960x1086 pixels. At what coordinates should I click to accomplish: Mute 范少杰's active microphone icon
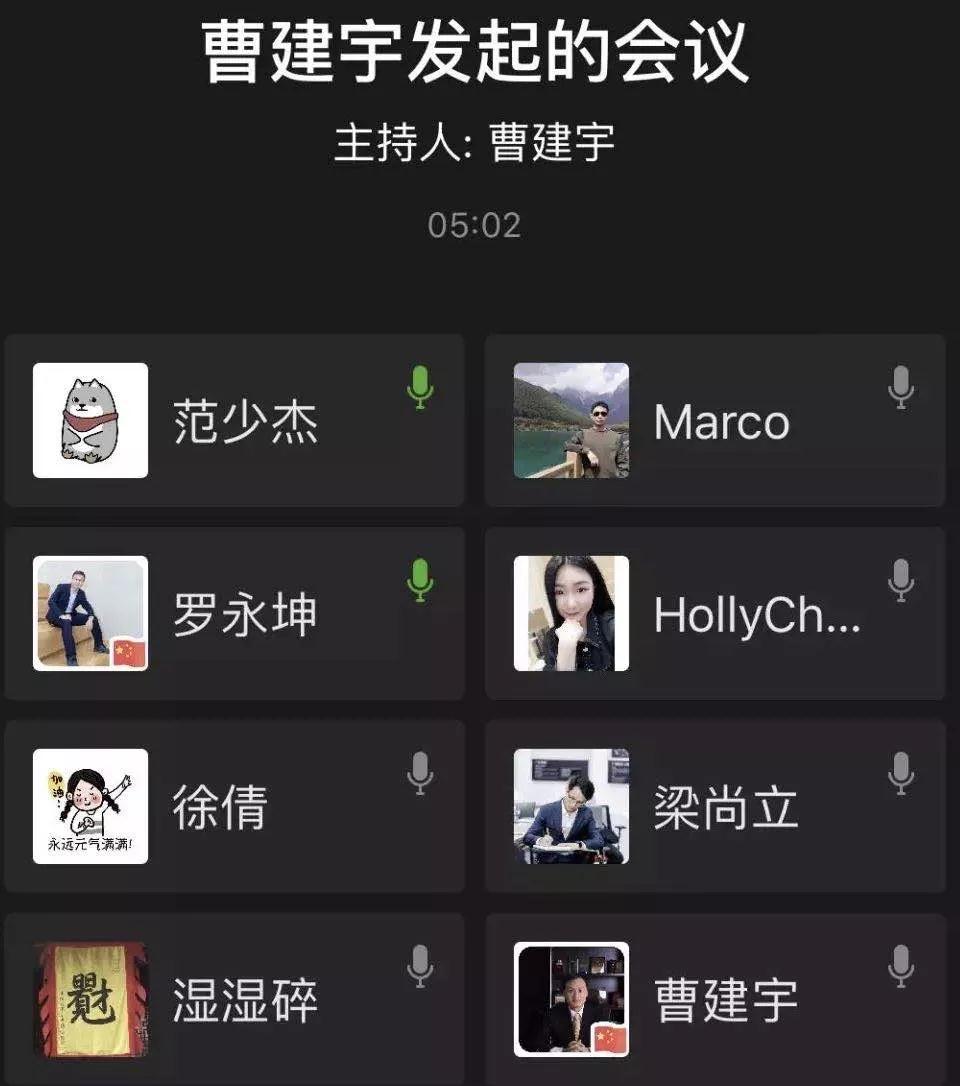(x=422, y=385)
